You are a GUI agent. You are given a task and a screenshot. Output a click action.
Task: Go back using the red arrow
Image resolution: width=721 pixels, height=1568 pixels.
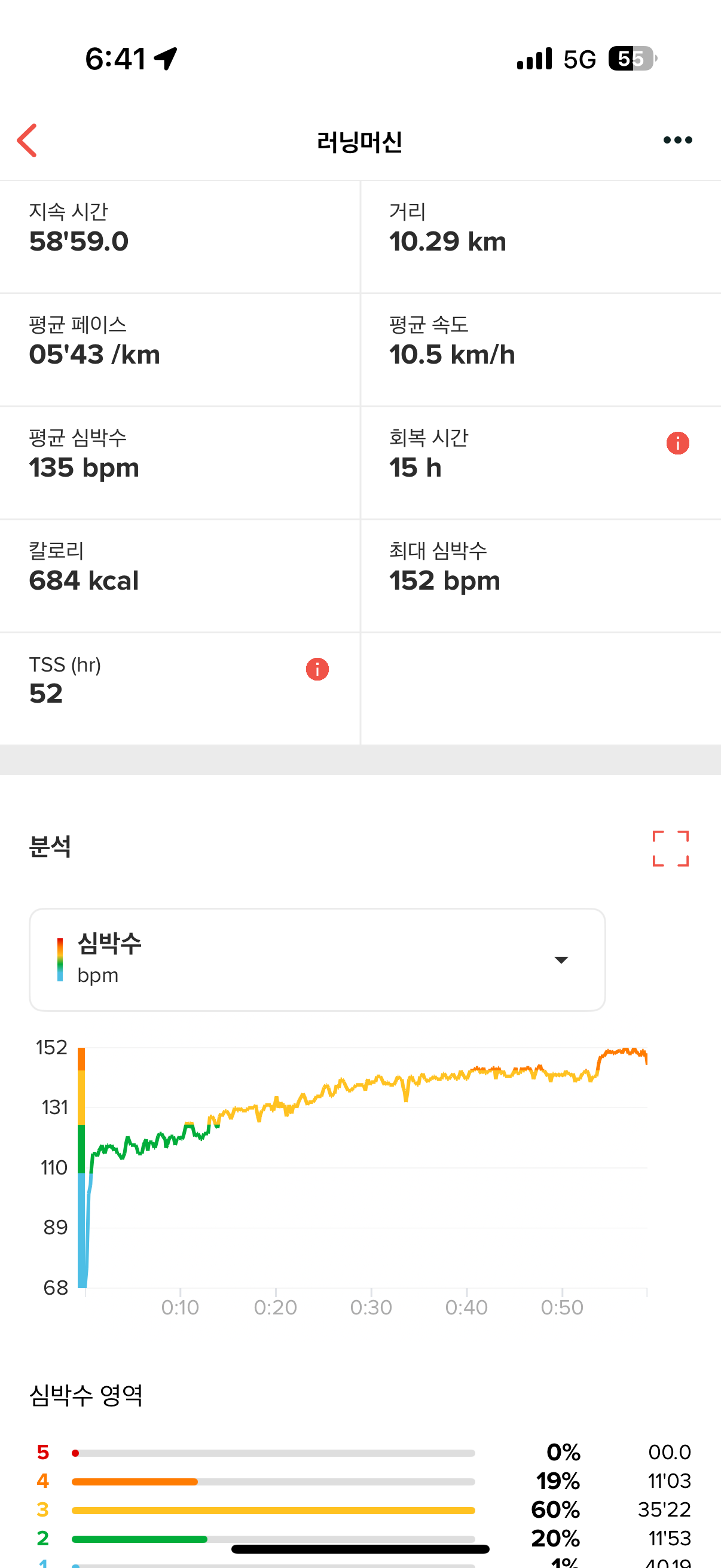click(27, 141)
